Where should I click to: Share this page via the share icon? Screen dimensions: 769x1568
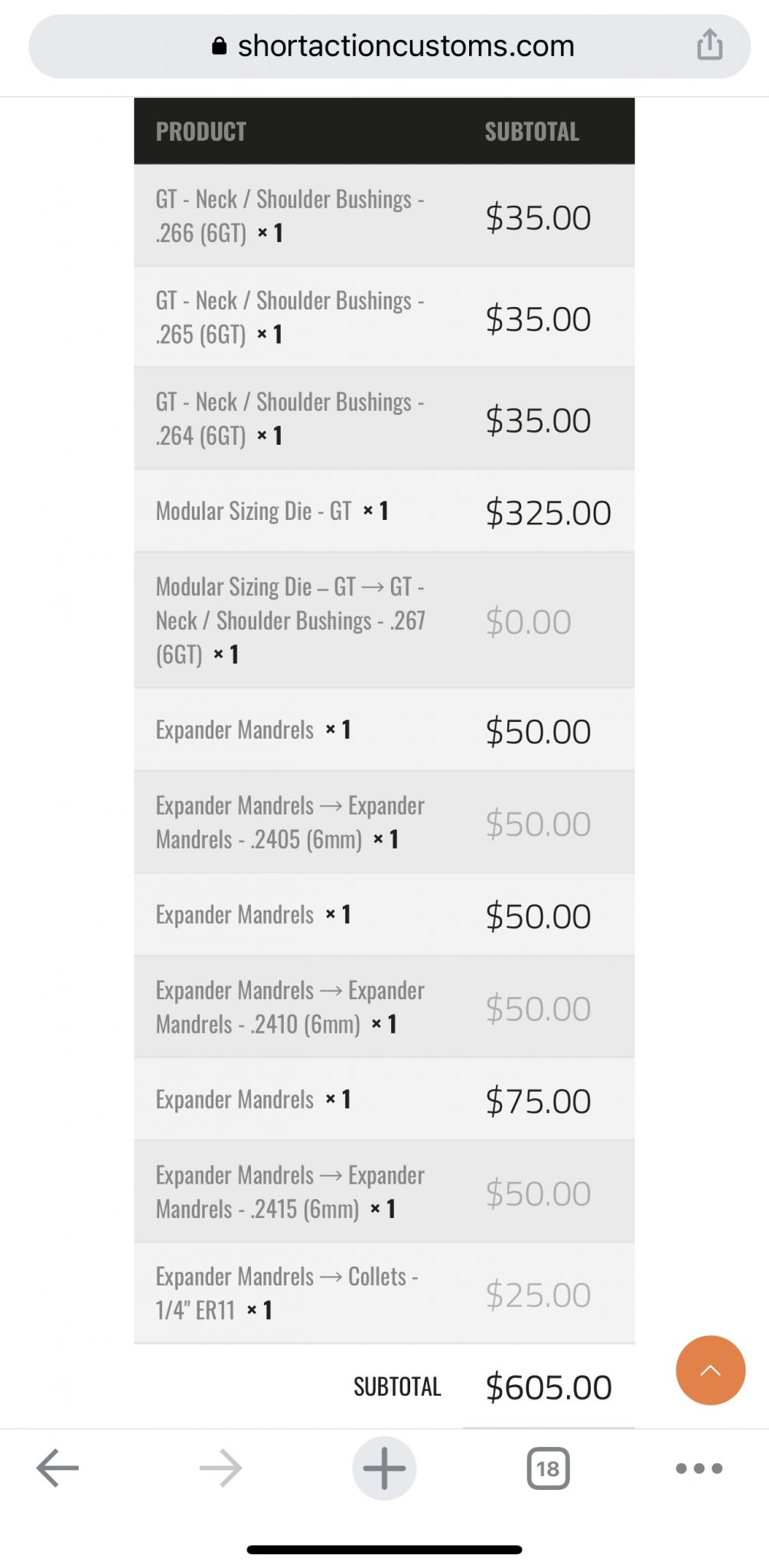709,44
